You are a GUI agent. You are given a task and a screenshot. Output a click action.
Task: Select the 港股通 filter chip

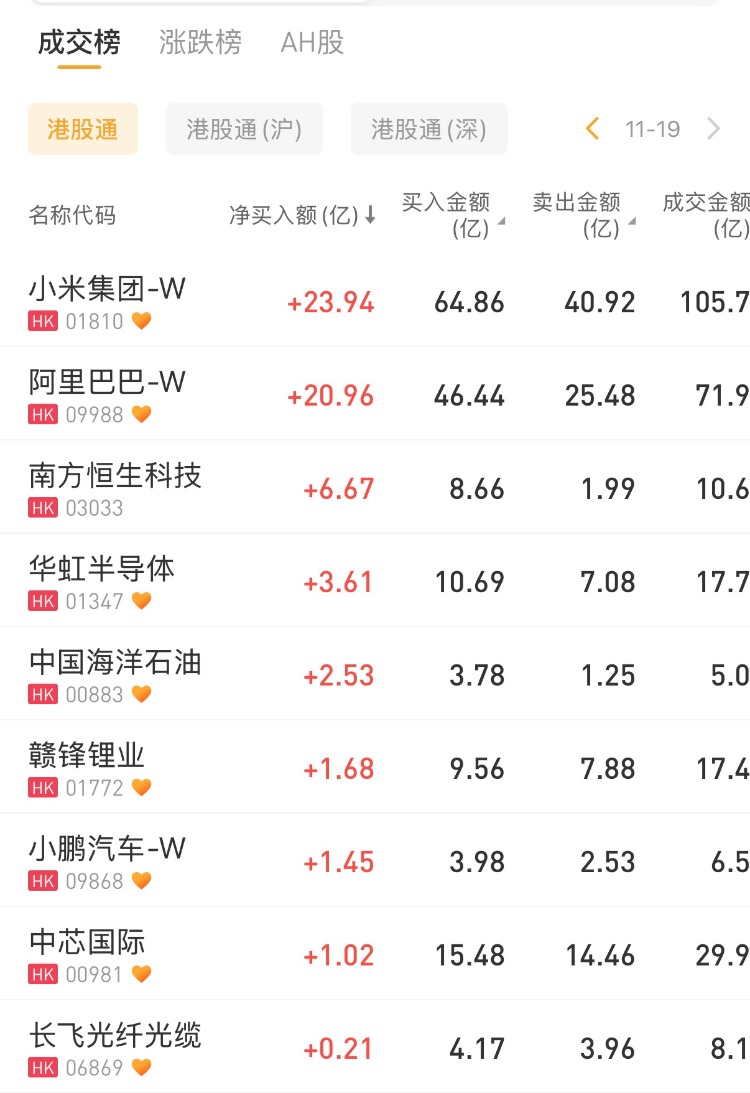(x=83, y=129)
